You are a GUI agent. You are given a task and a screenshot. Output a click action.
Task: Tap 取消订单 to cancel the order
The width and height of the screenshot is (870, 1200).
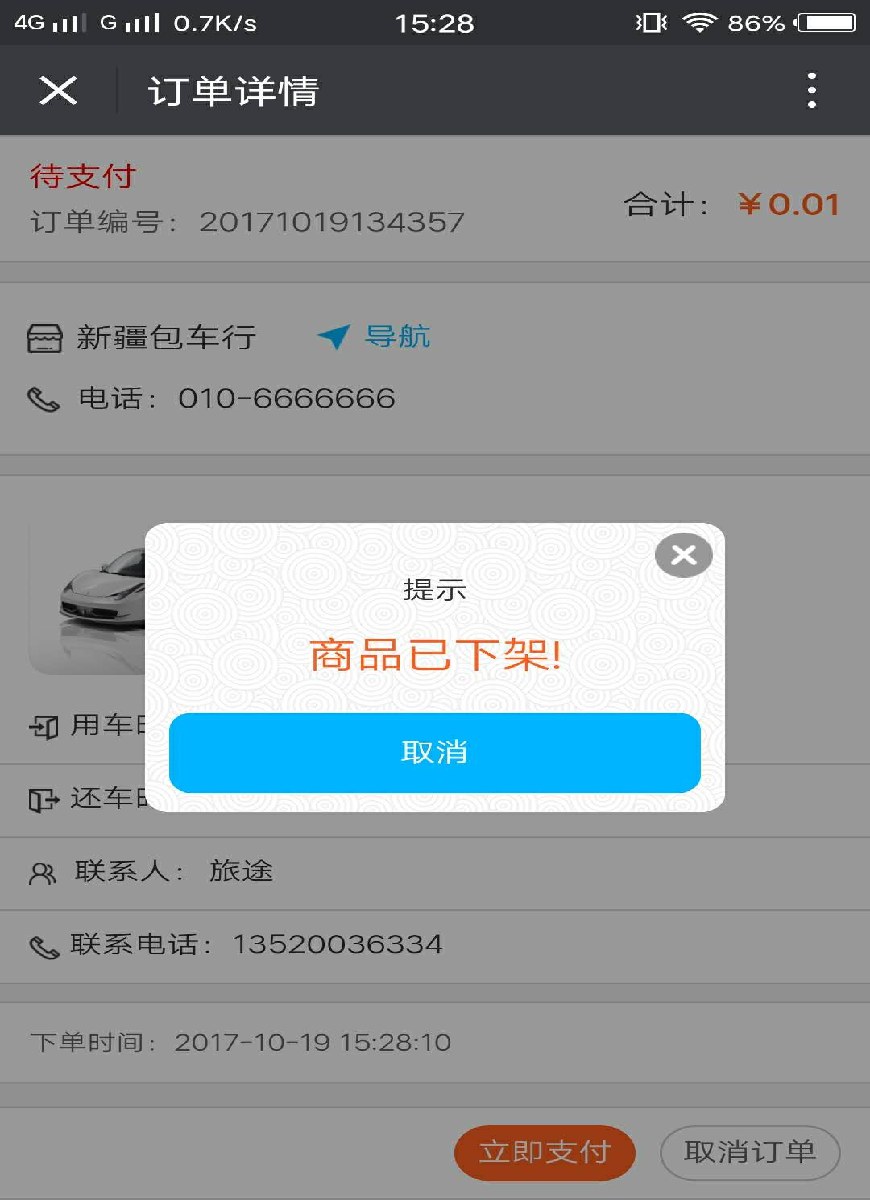pyautogui.click(x=750, y=1152)
